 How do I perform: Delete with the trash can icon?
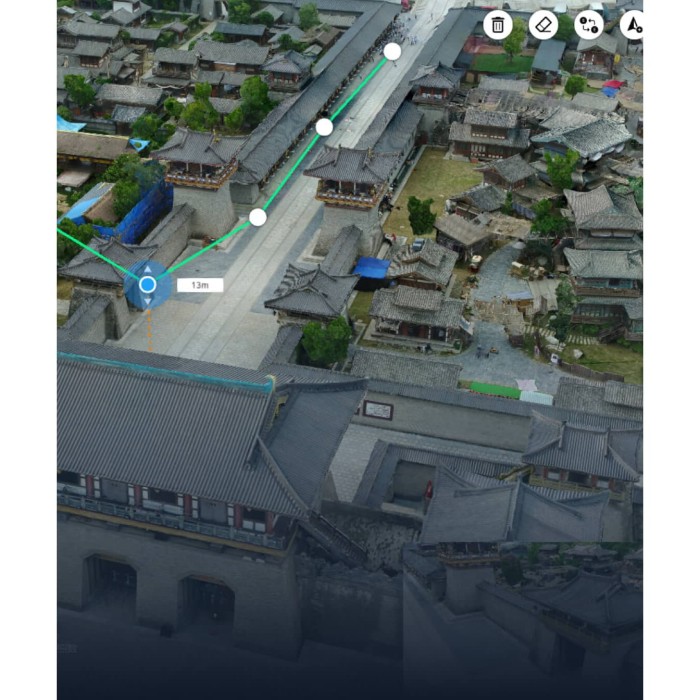498,25
